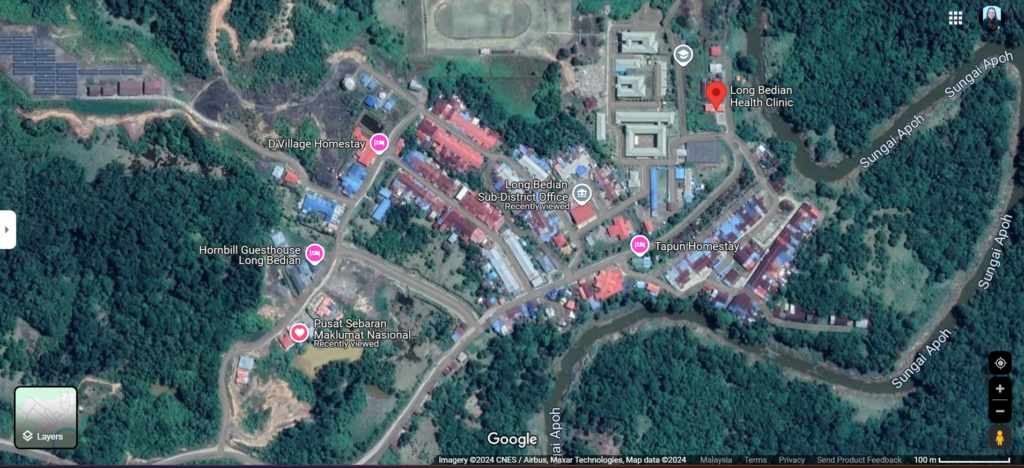Open the Terms link
Image resolution: width=1024 pixels, height=468 pixels.
(x=755, y=460)
